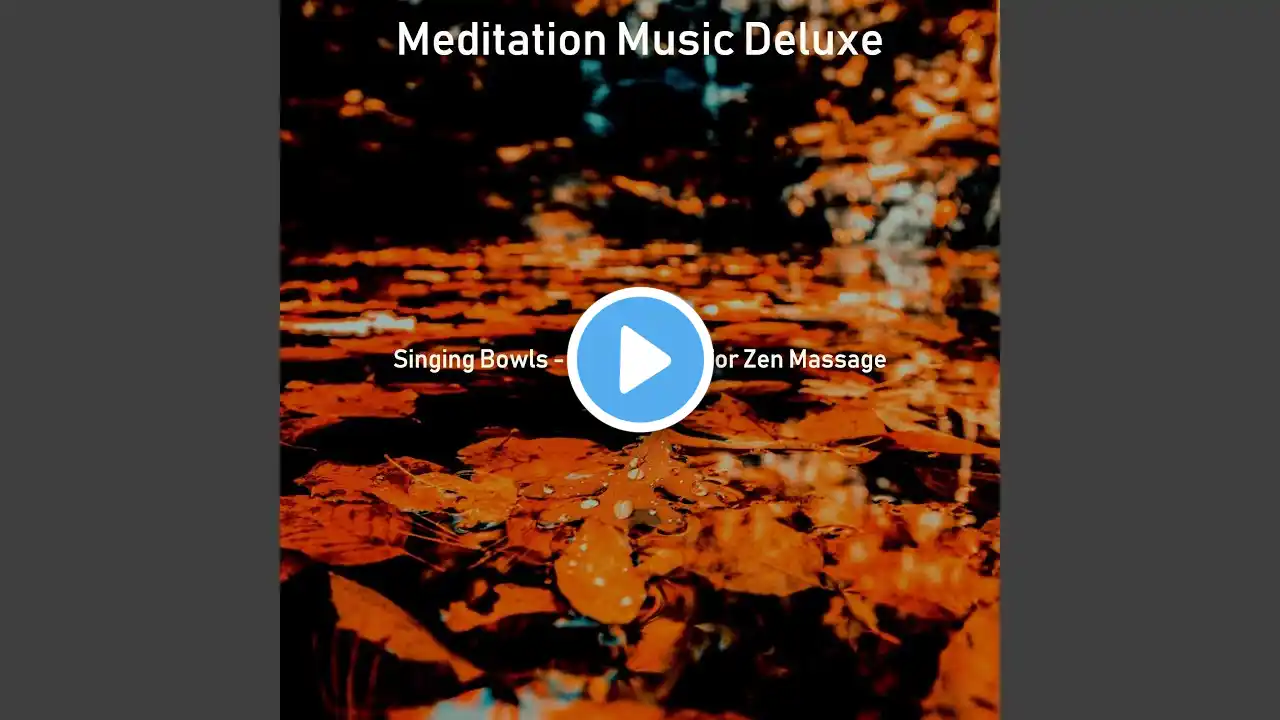
Task: Play the Meditation Music Deluxe video
Action: coord(640,360)
